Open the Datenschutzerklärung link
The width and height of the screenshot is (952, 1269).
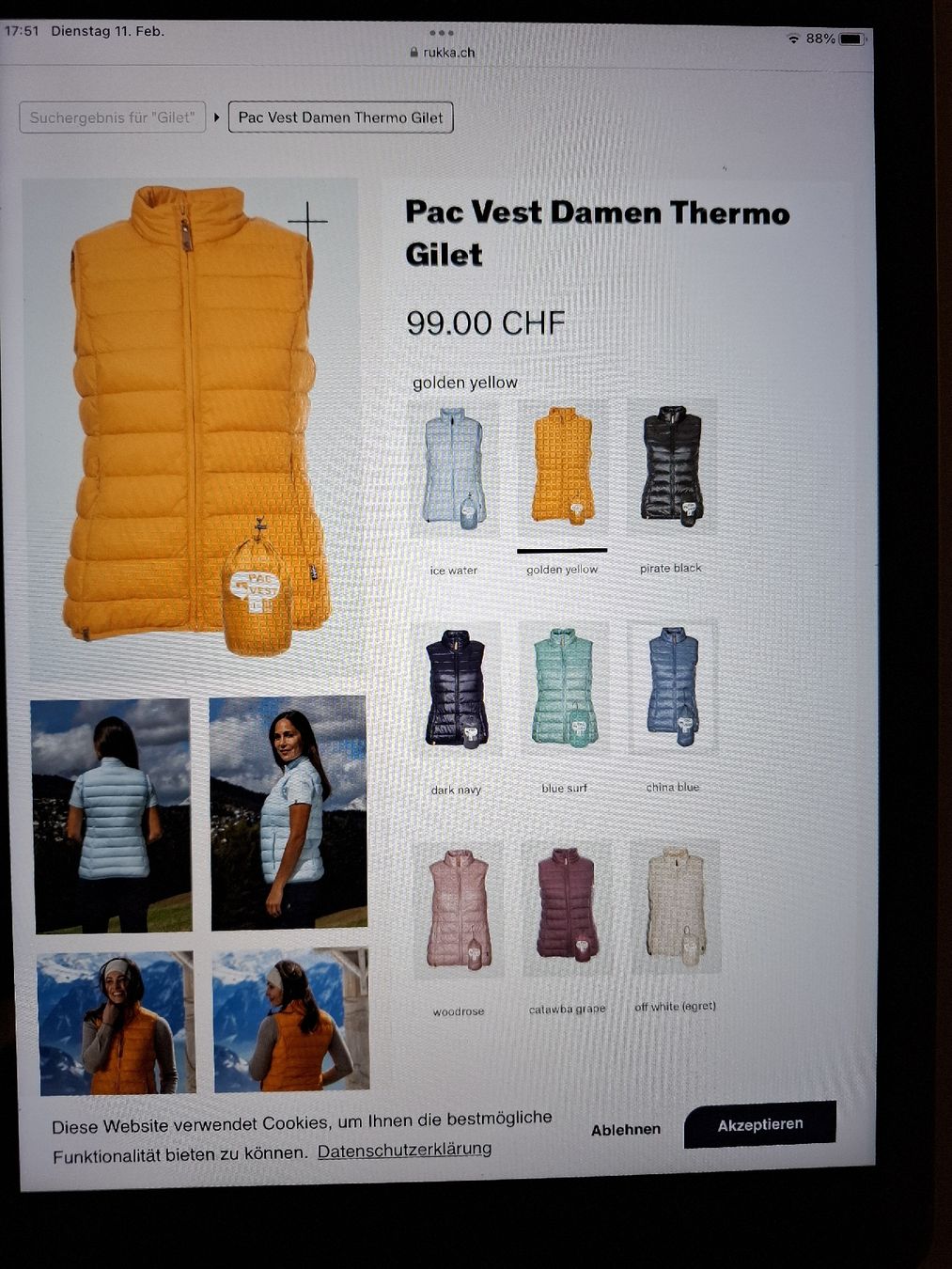coord(404,1150)
